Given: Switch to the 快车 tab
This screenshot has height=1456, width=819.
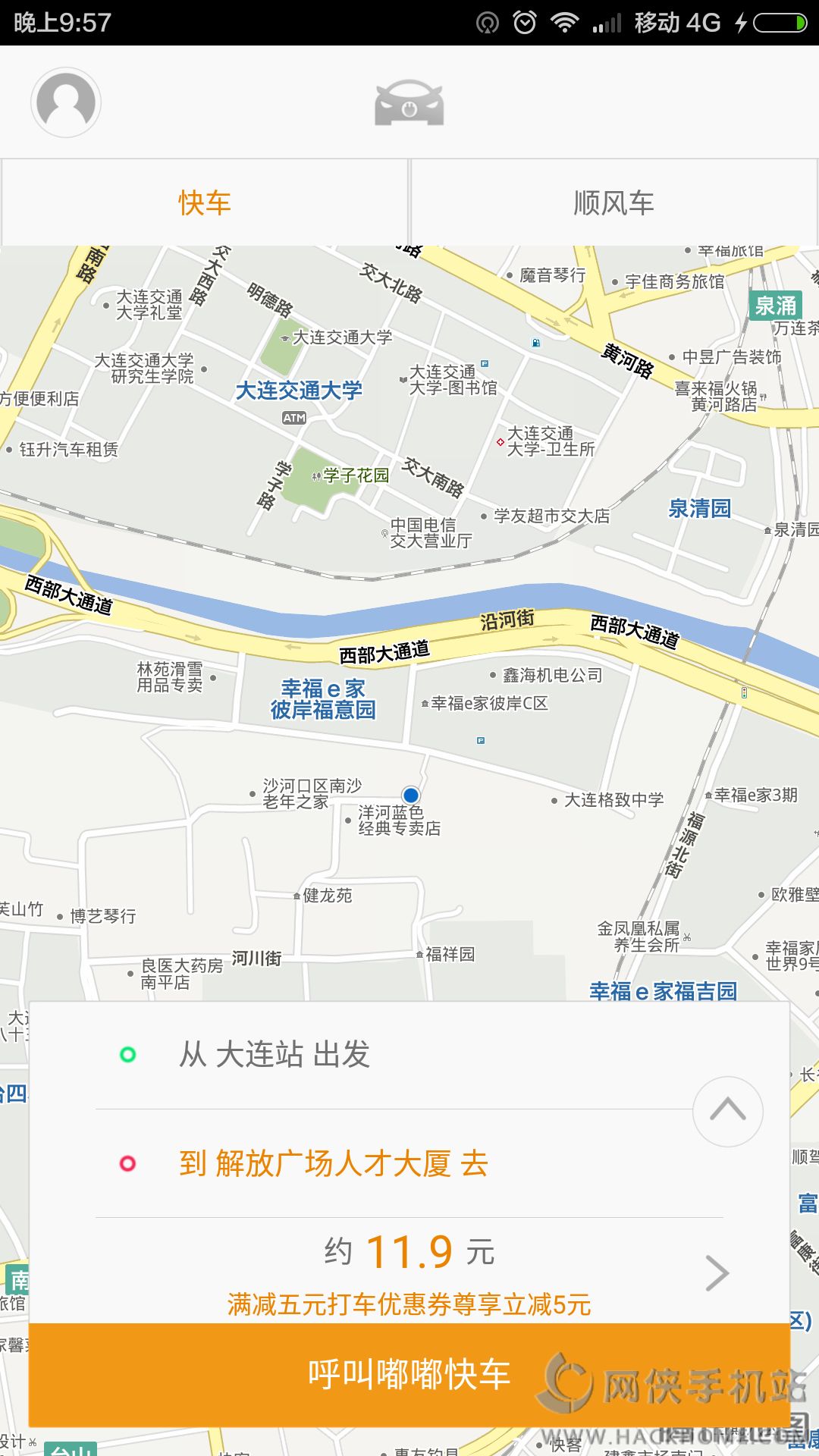Looking at the screenshot, I should tap(205, 202).
